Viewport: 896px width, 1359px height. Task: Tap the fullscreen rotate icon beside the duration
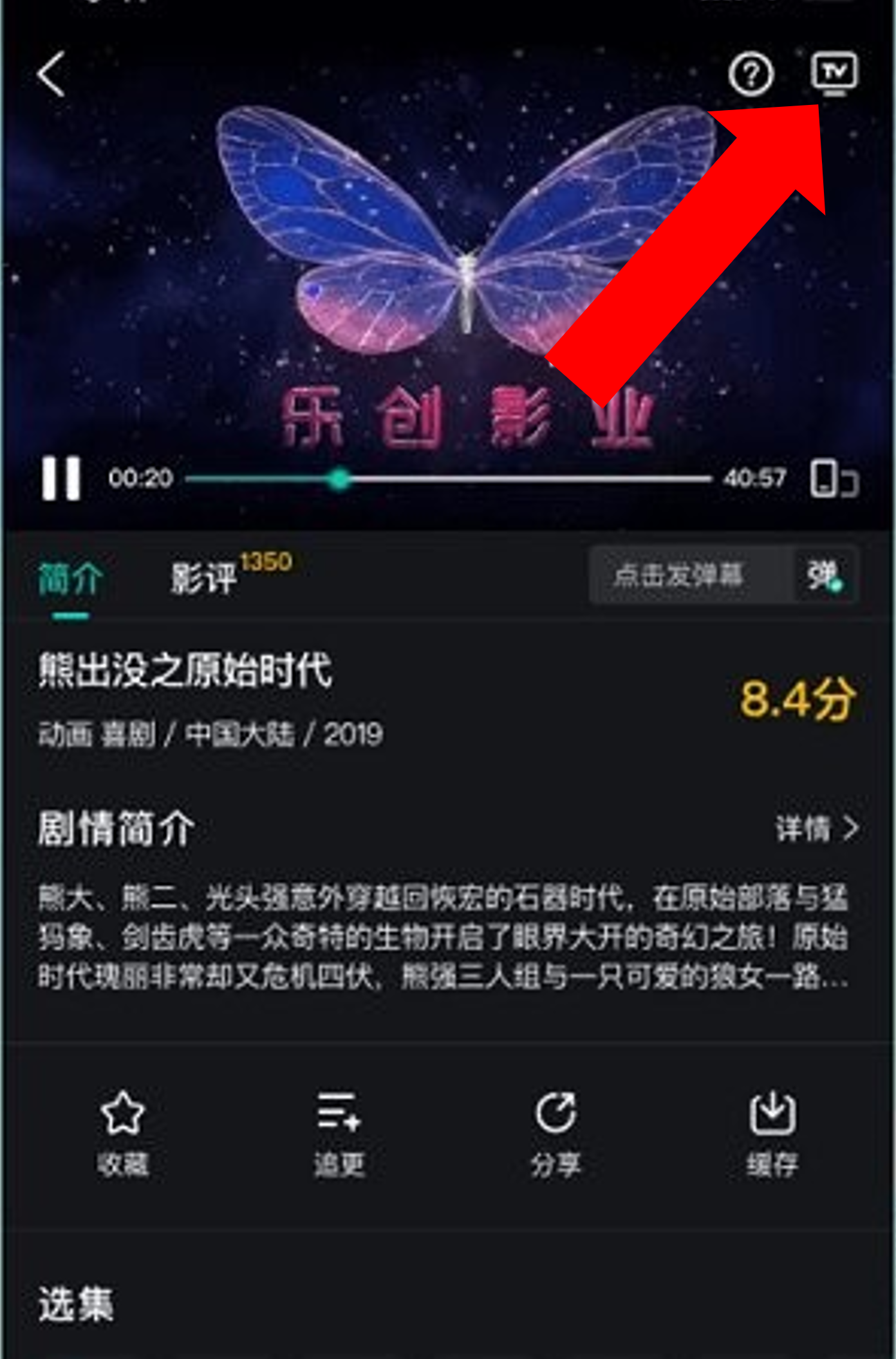click(x=835, y=479)
